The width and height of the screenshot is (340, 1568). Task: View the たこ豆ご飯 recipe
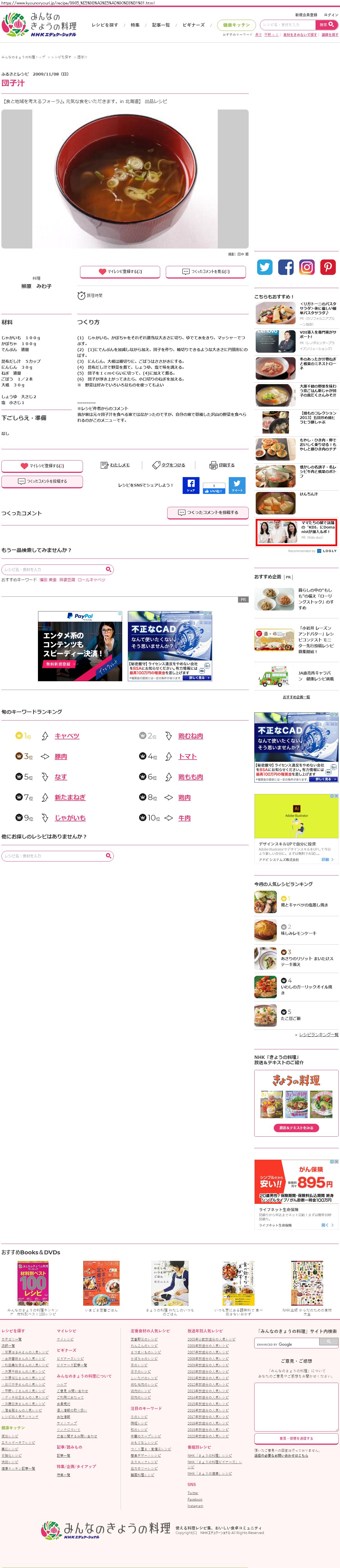290,1018
